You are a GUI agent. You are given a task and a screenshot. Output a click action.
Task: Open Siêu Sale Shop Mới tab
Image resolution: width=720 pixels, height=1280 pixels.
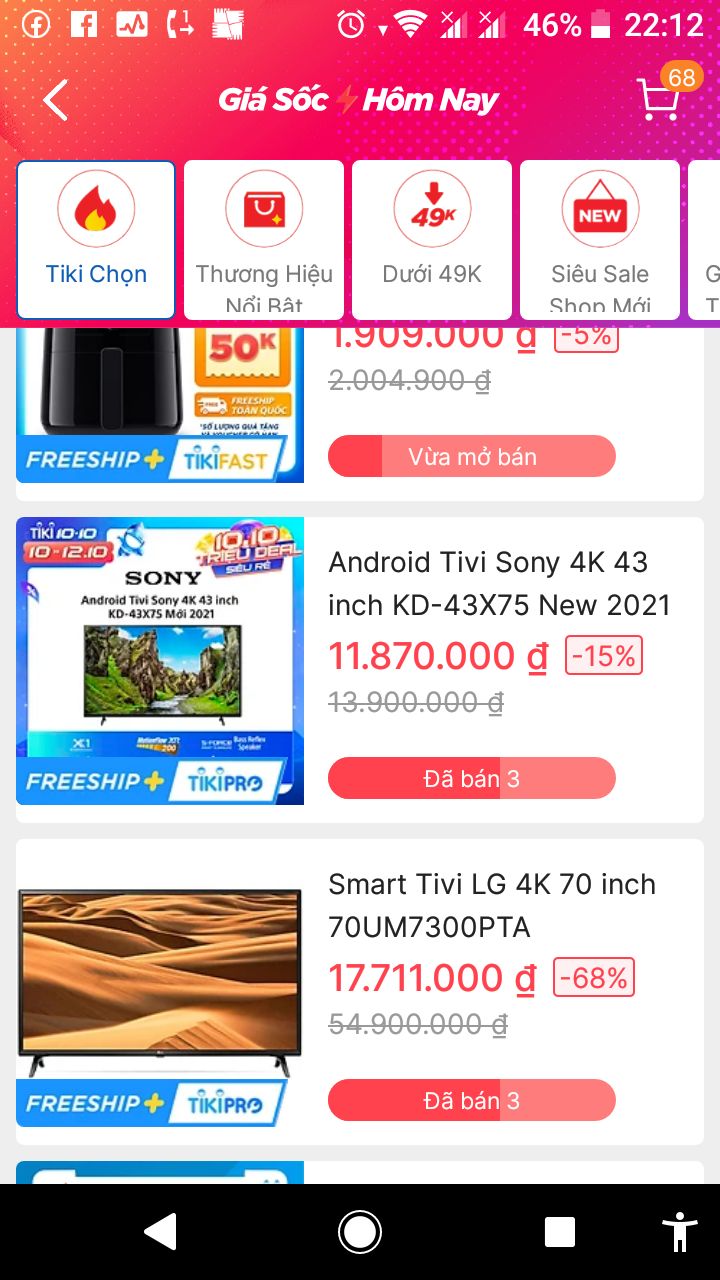600,240
